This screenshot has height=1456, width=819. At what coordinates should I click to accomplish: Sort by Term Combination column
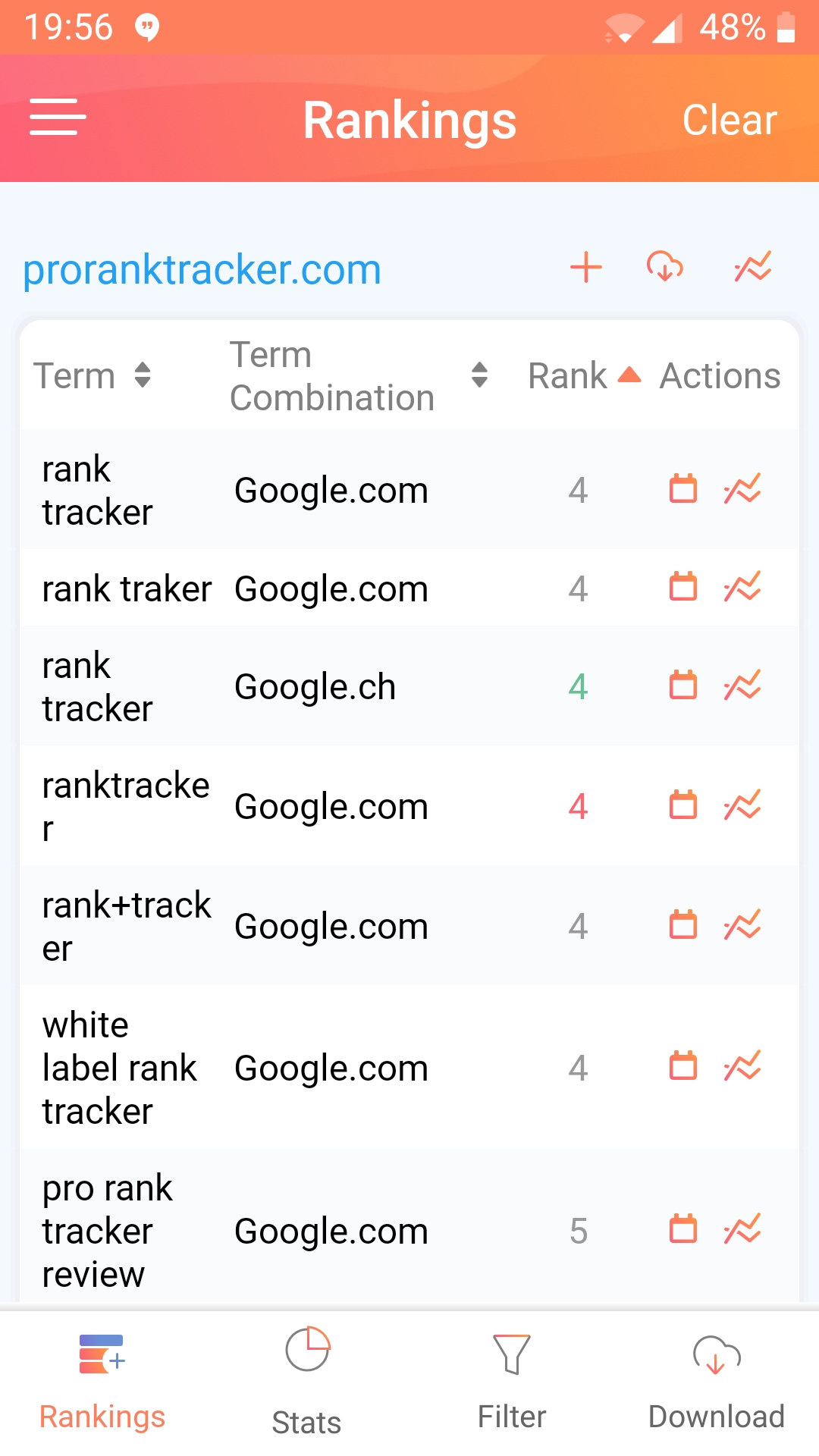point(359,376)
